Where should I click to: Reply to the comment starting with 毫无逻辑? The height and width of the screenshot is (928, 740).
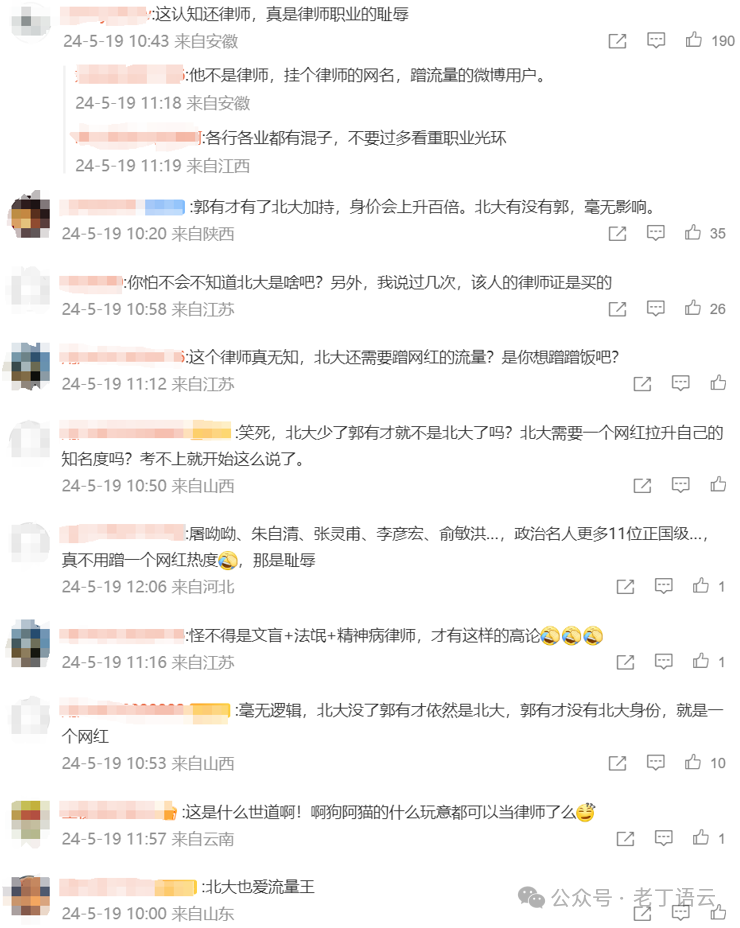tap(656, 763)
